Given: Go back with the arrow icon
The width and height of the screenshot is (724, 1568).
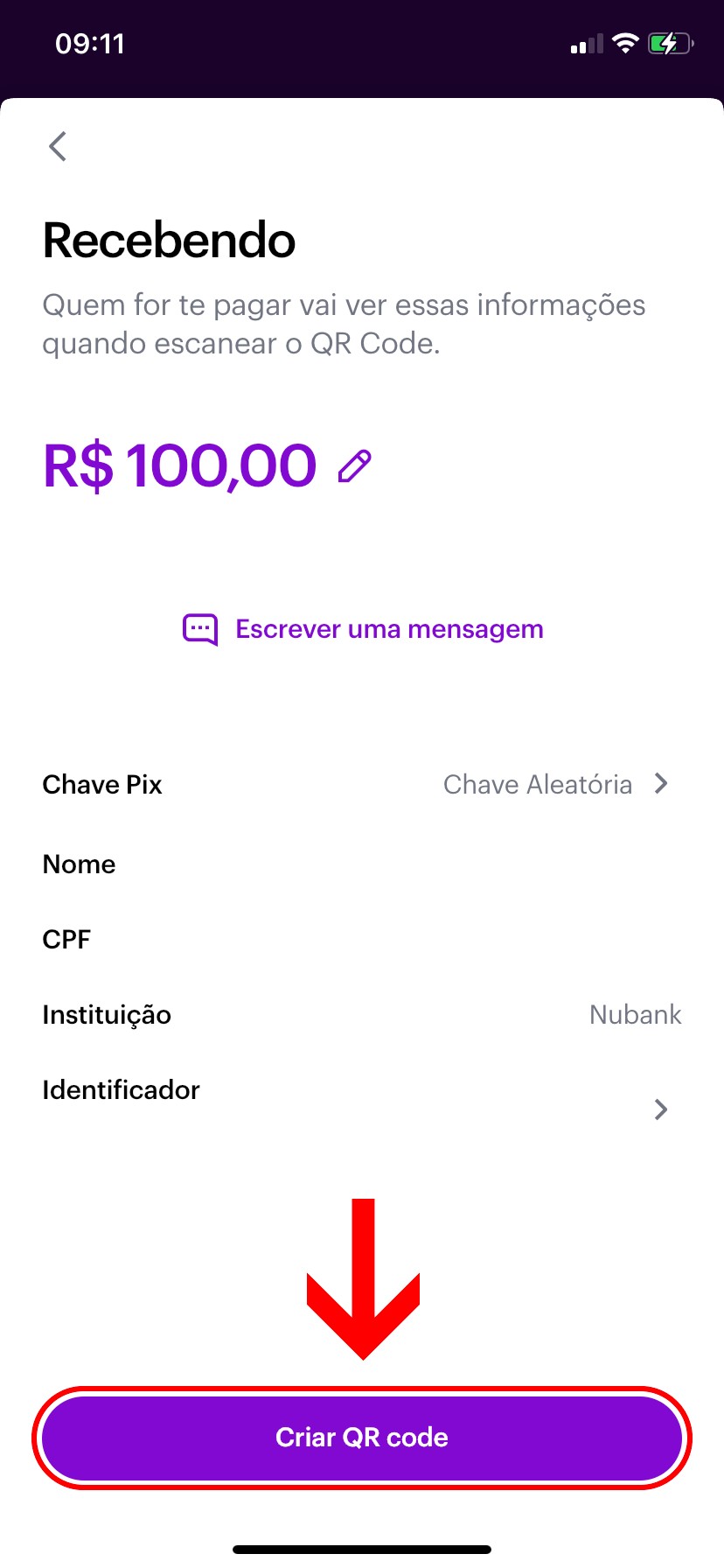Looking at the screenshot, I should click(58, 146).
